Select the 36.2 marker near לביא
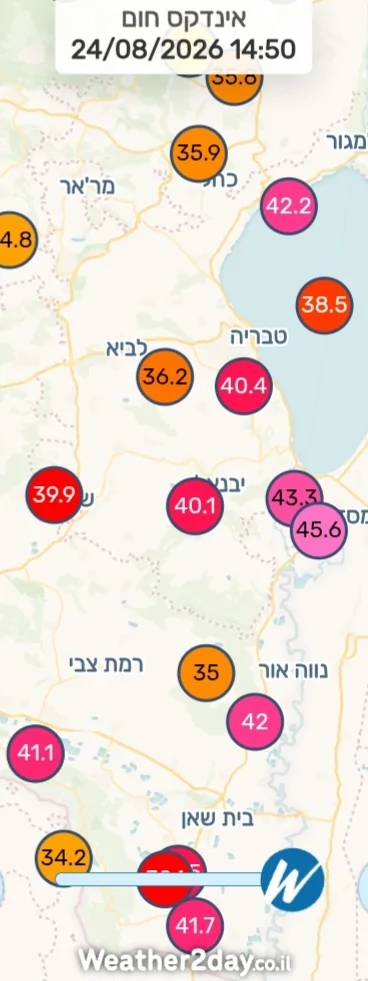Image resolution: width=368 pixels, height=981 pixels. click(x=165, y=377)
